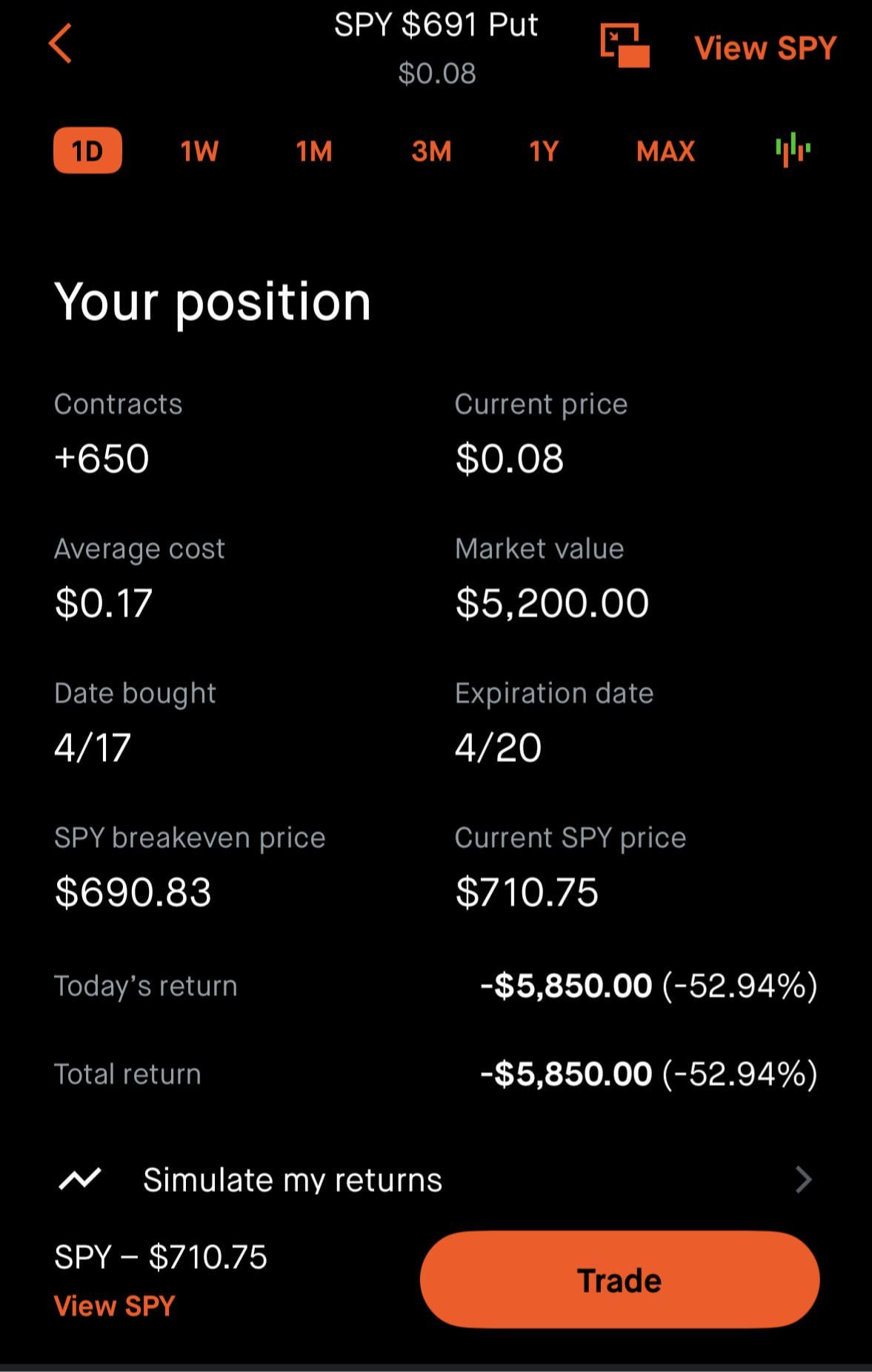Open View SPY link in header
The image size is (872, 1372).
(765, 48)
